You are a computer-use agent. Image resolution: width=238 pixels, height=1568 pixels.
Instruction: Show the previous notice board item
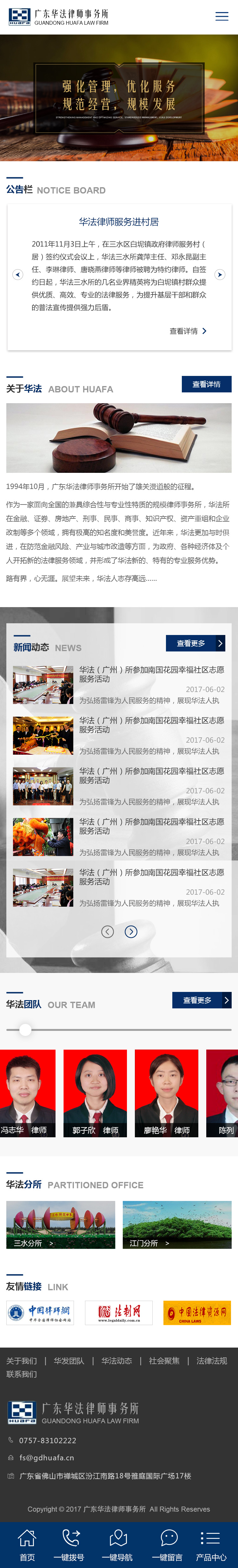(18, 275)
